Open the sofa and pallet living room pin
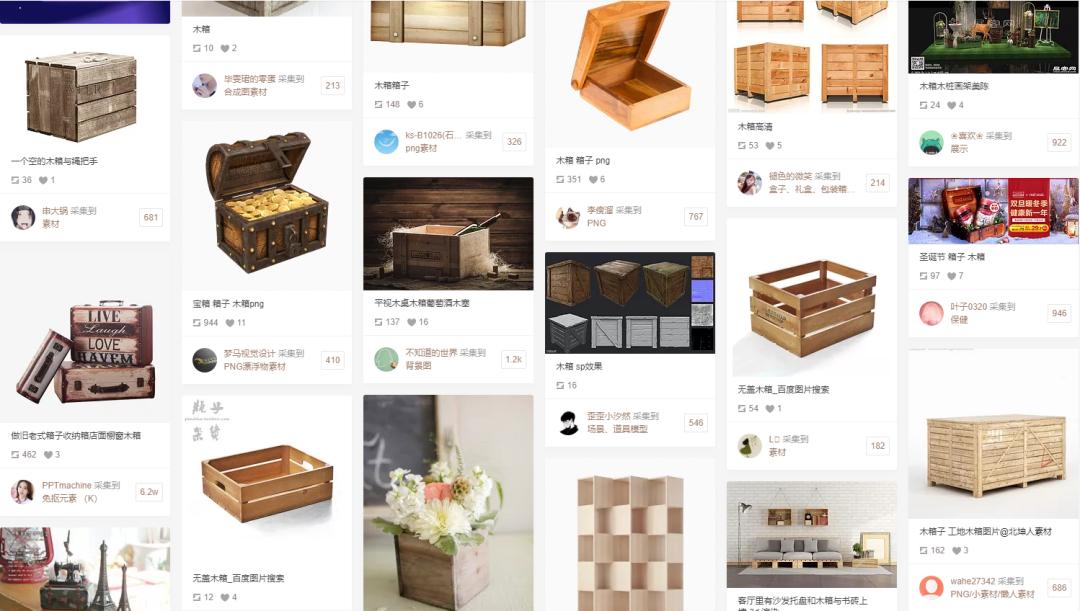 pyautogui.click(x=811, y=534)
